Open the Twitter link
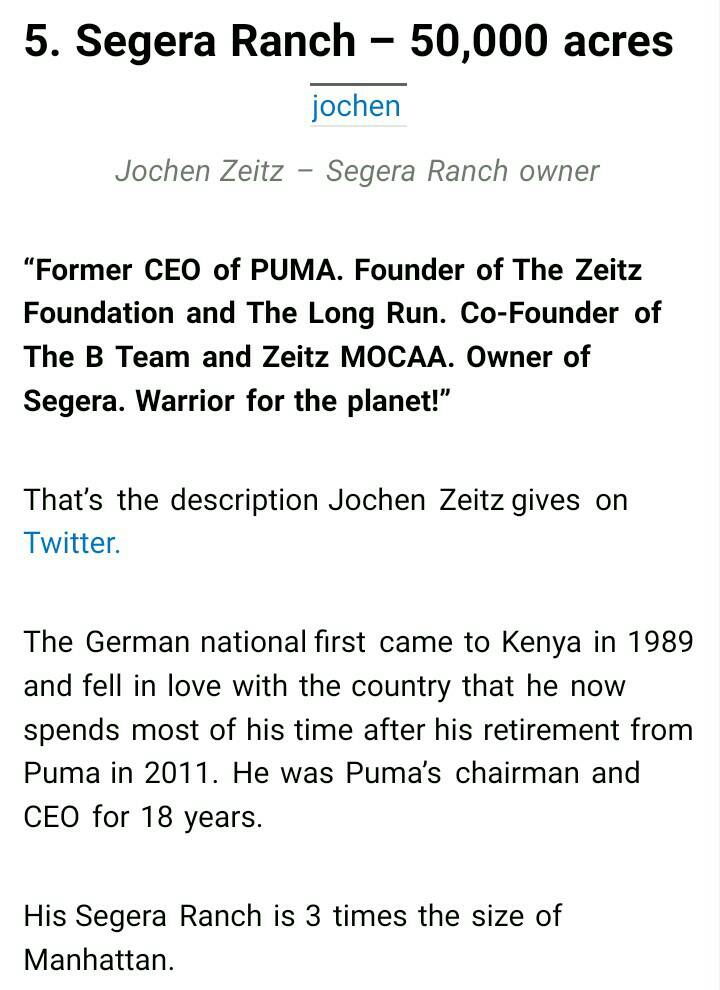Image resolution: width=720 pixels, height=990 pixels. click(x=71, y=543)
